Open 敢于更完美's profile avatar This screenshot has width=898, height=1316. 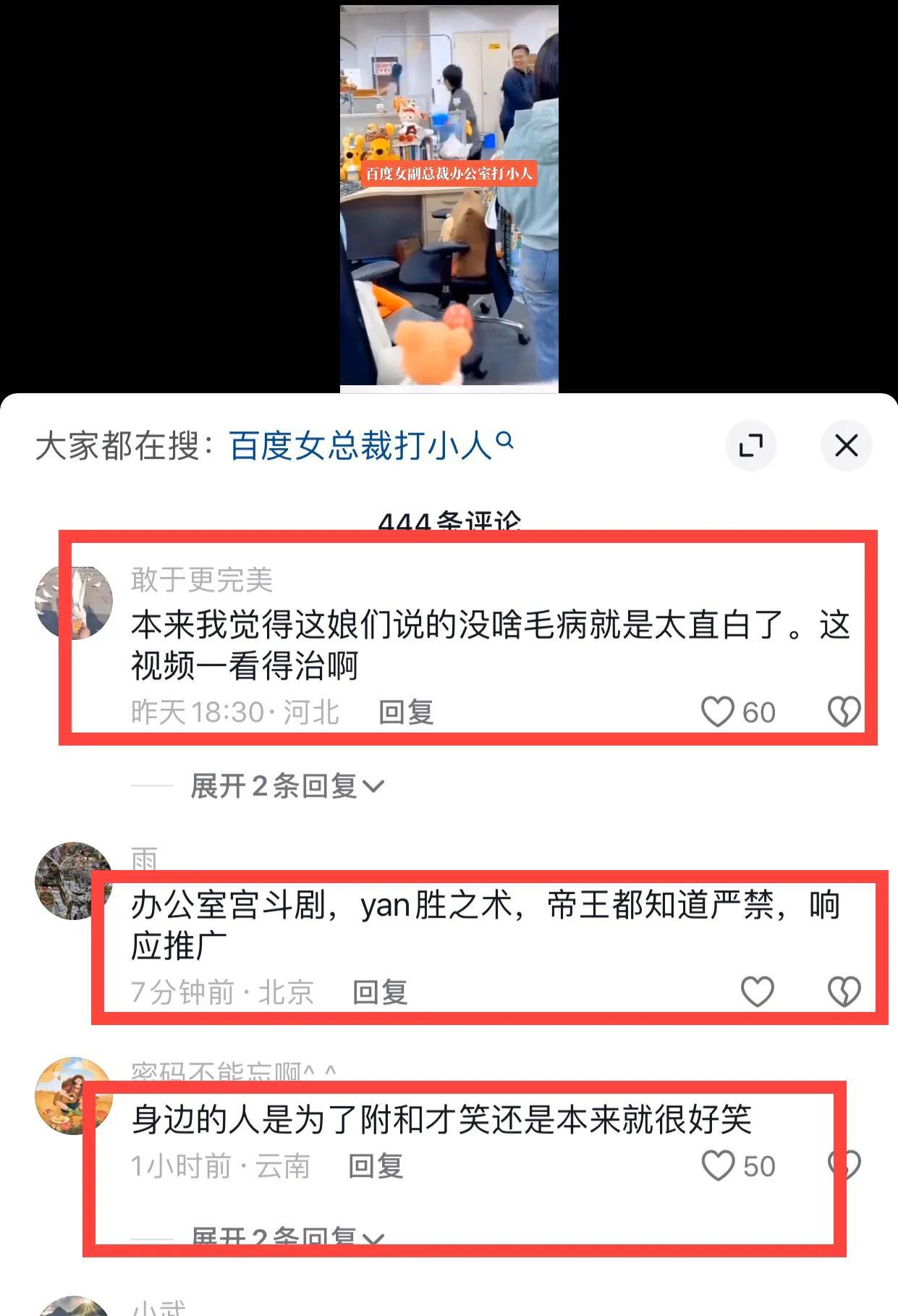[x=74, y=602]
